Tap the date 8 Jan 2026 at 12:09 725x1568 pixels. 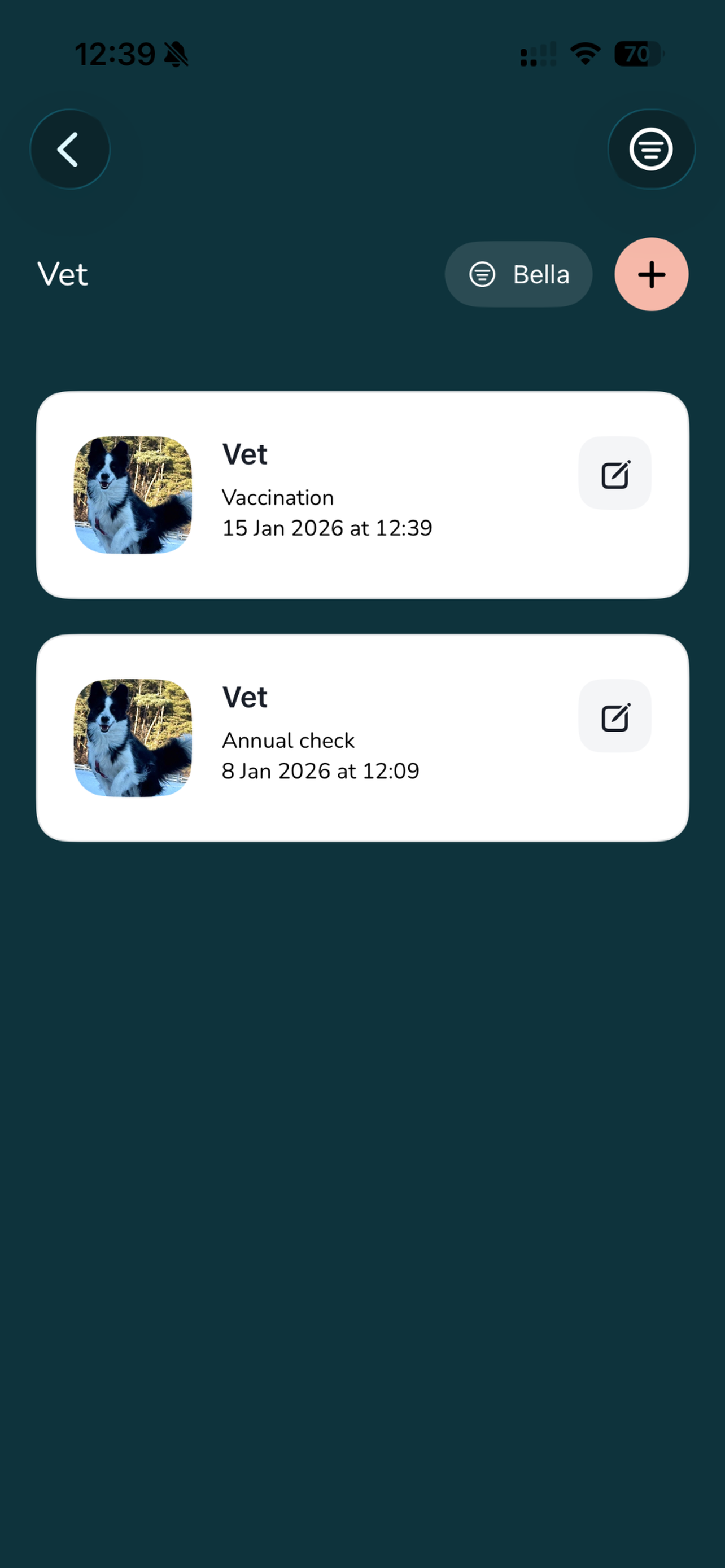point(320,770)
